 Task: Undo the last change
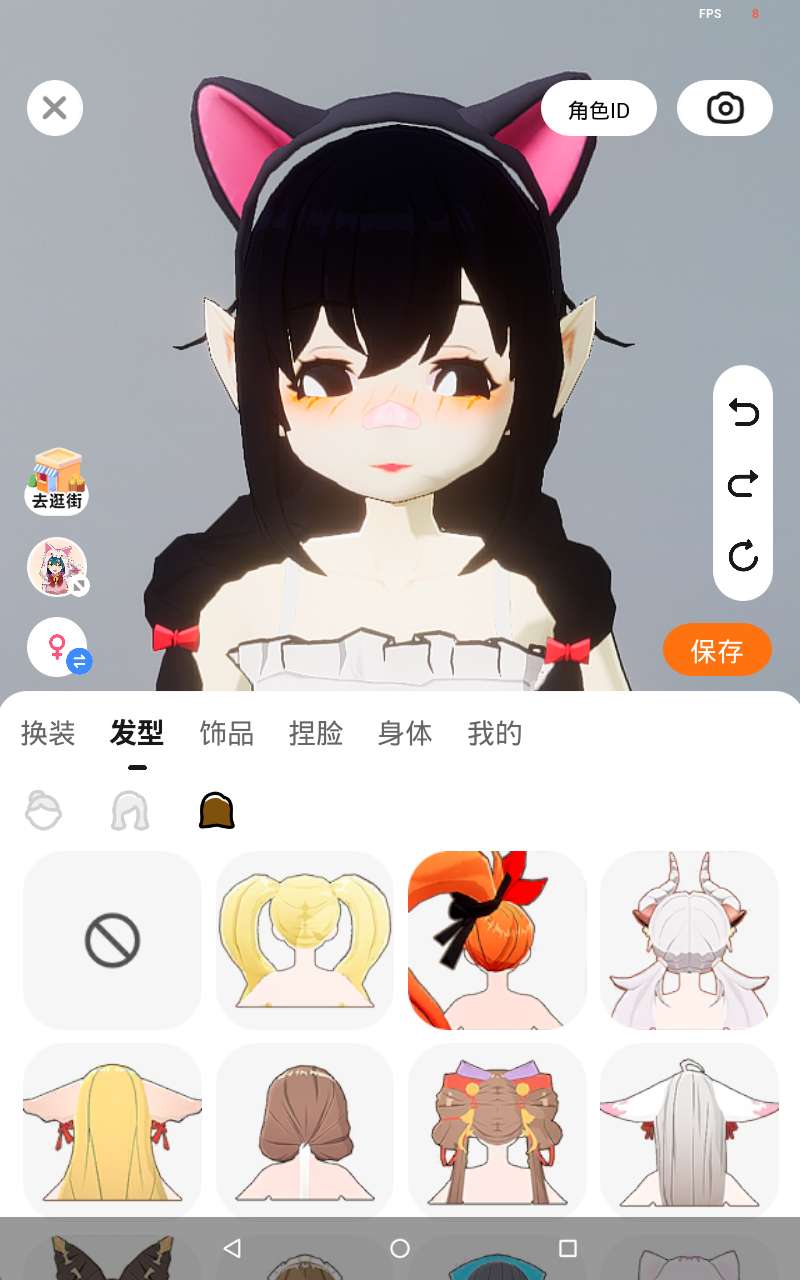tap(743, 411)
